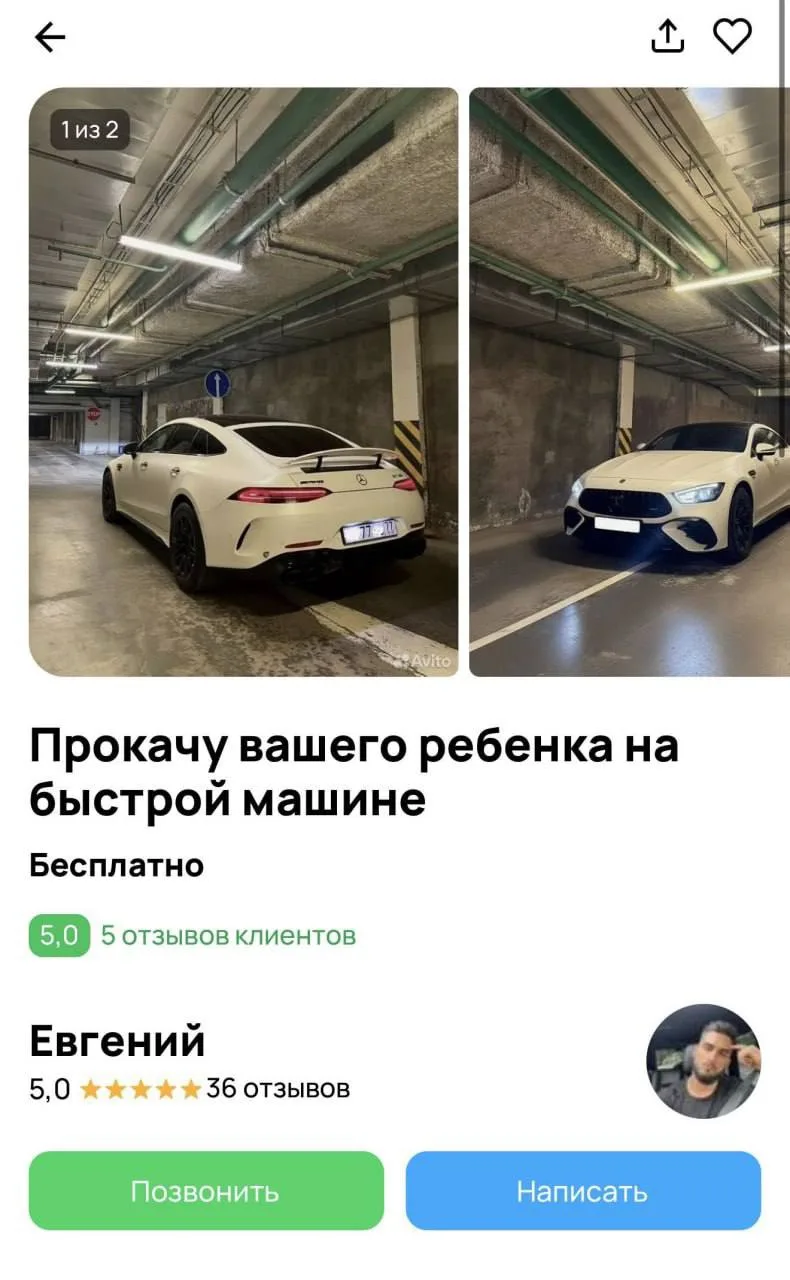The width and height of the screenshot is (790, 1280).
Task: Open the 5 отзывов клиентов reviews link
Action: click(x=228, y=936)
